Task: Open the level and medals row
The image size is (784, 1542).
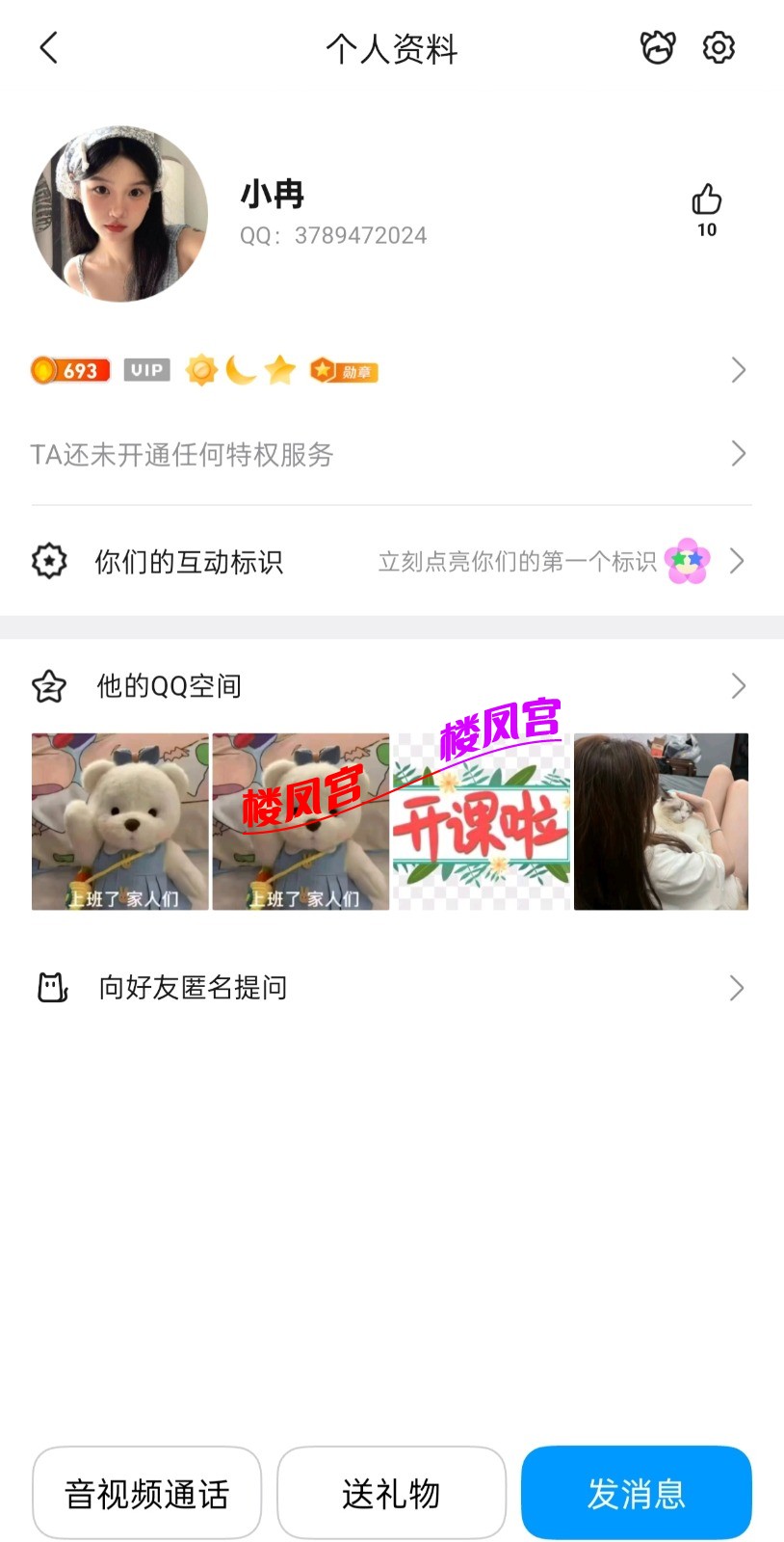Action: [390, 370]
